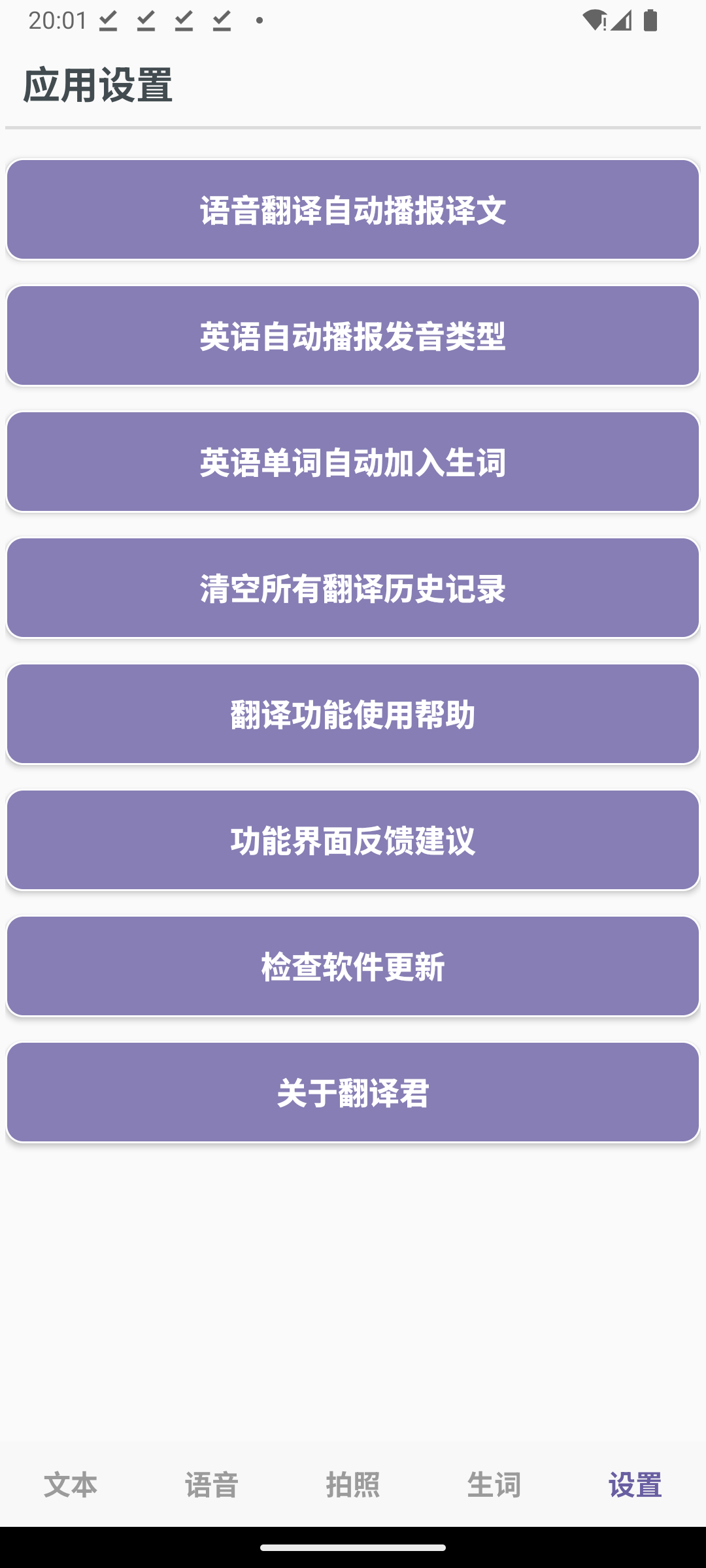Tap 清空所有翻译历史记录 button

click(x=353, y=588)
